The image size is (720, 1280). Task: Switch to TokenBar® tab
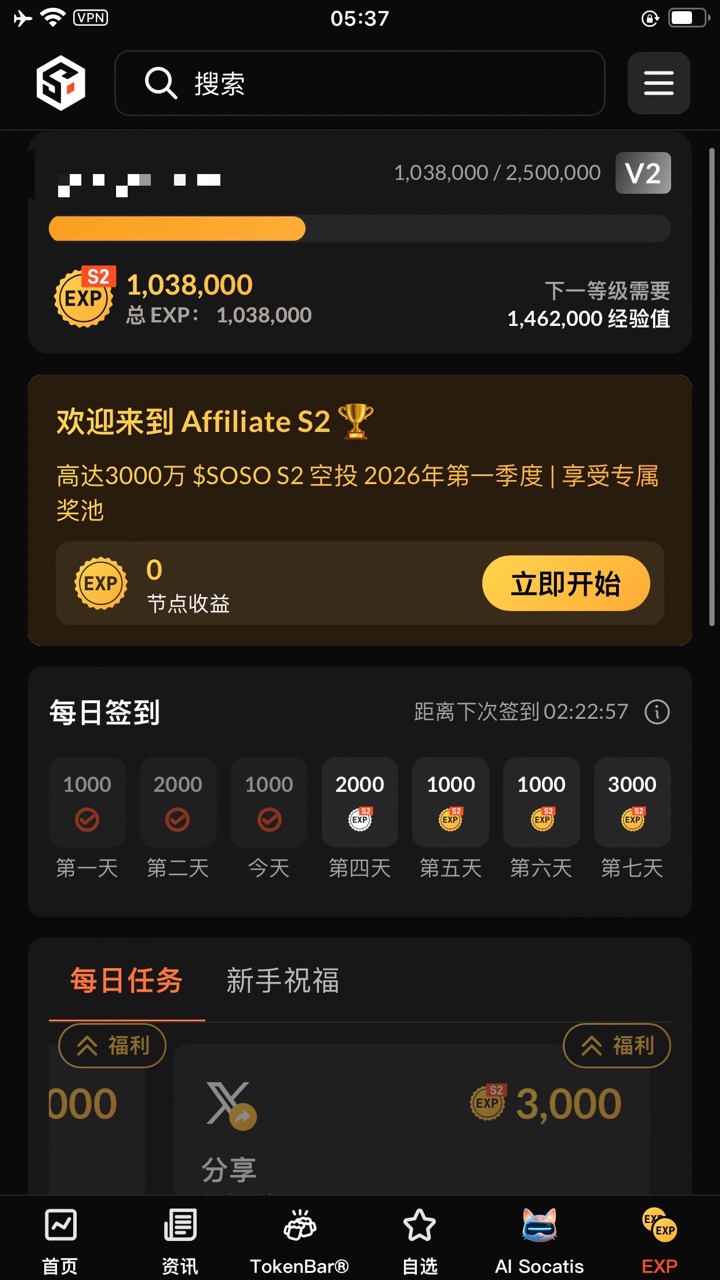(x=299, y=1240)
